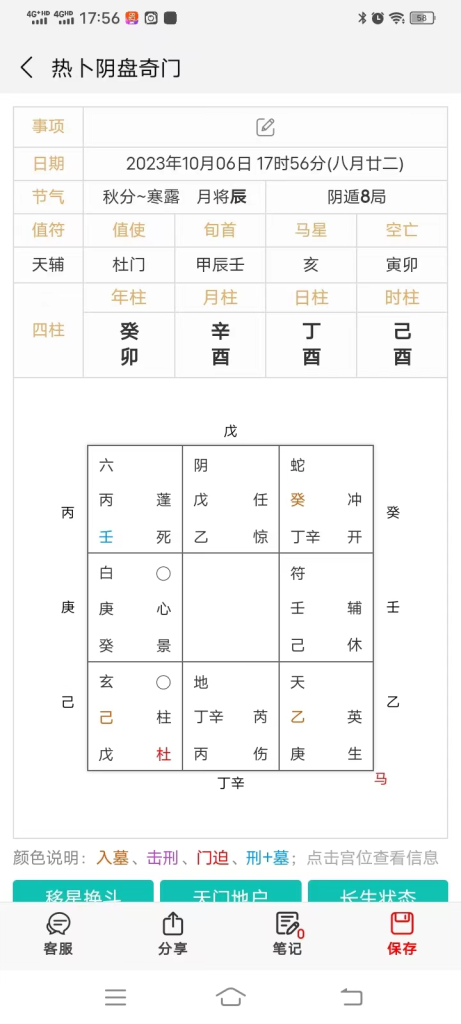Tap the 移星换斗 button
The image size is (461, 1024).
83,892
